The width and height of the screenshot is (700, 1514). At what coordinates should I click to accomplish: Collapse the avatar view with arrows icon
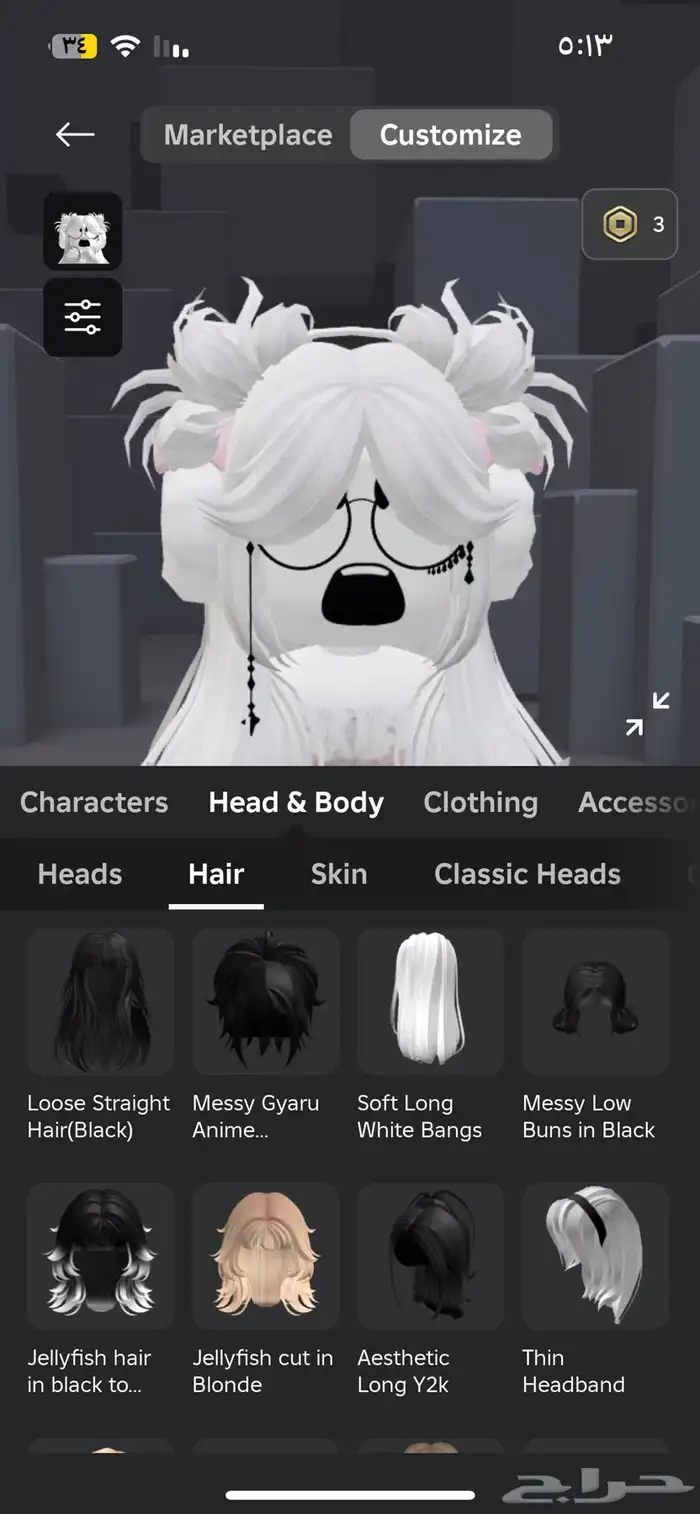[x=648, y=713]
